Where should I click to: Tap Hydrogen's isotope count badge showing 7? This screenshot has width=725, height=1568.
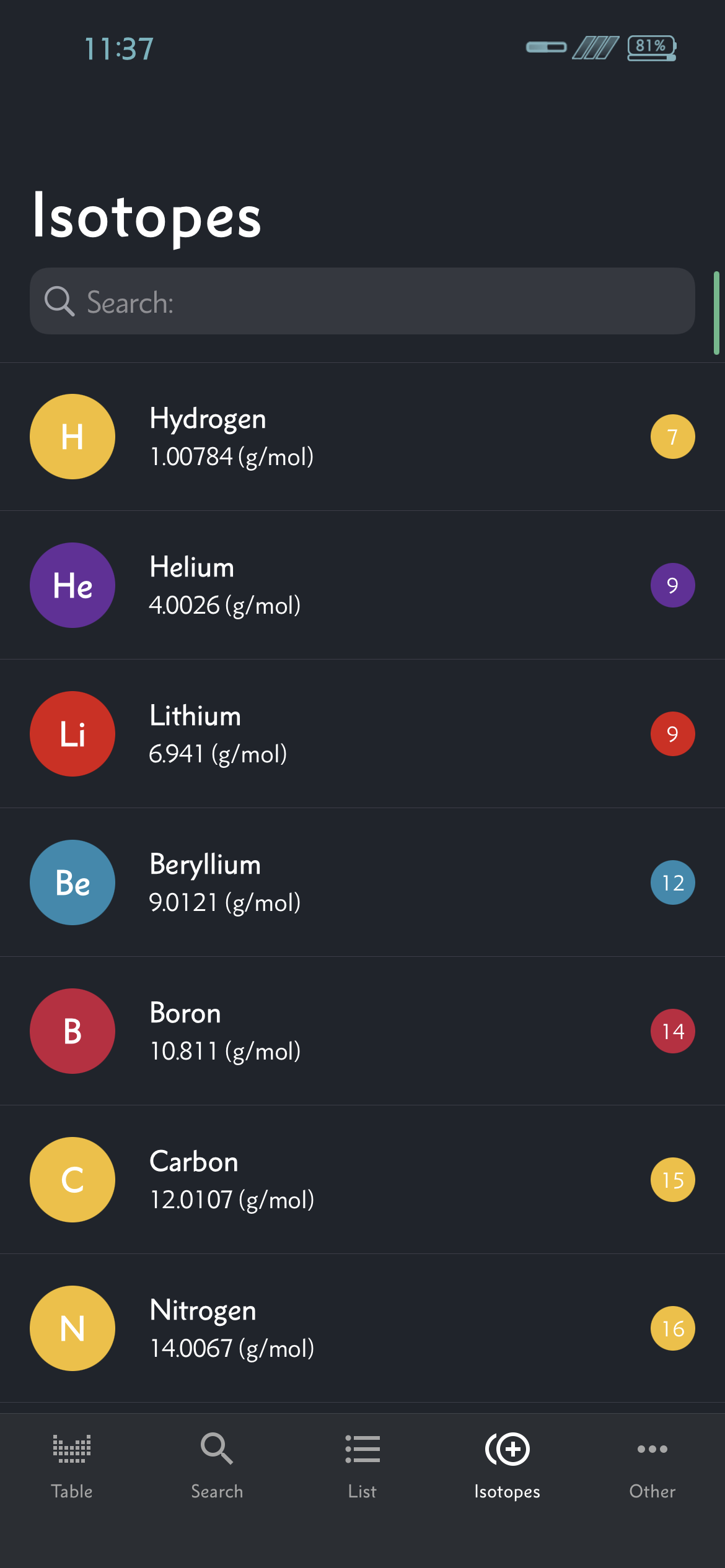(x=673, y=437)
